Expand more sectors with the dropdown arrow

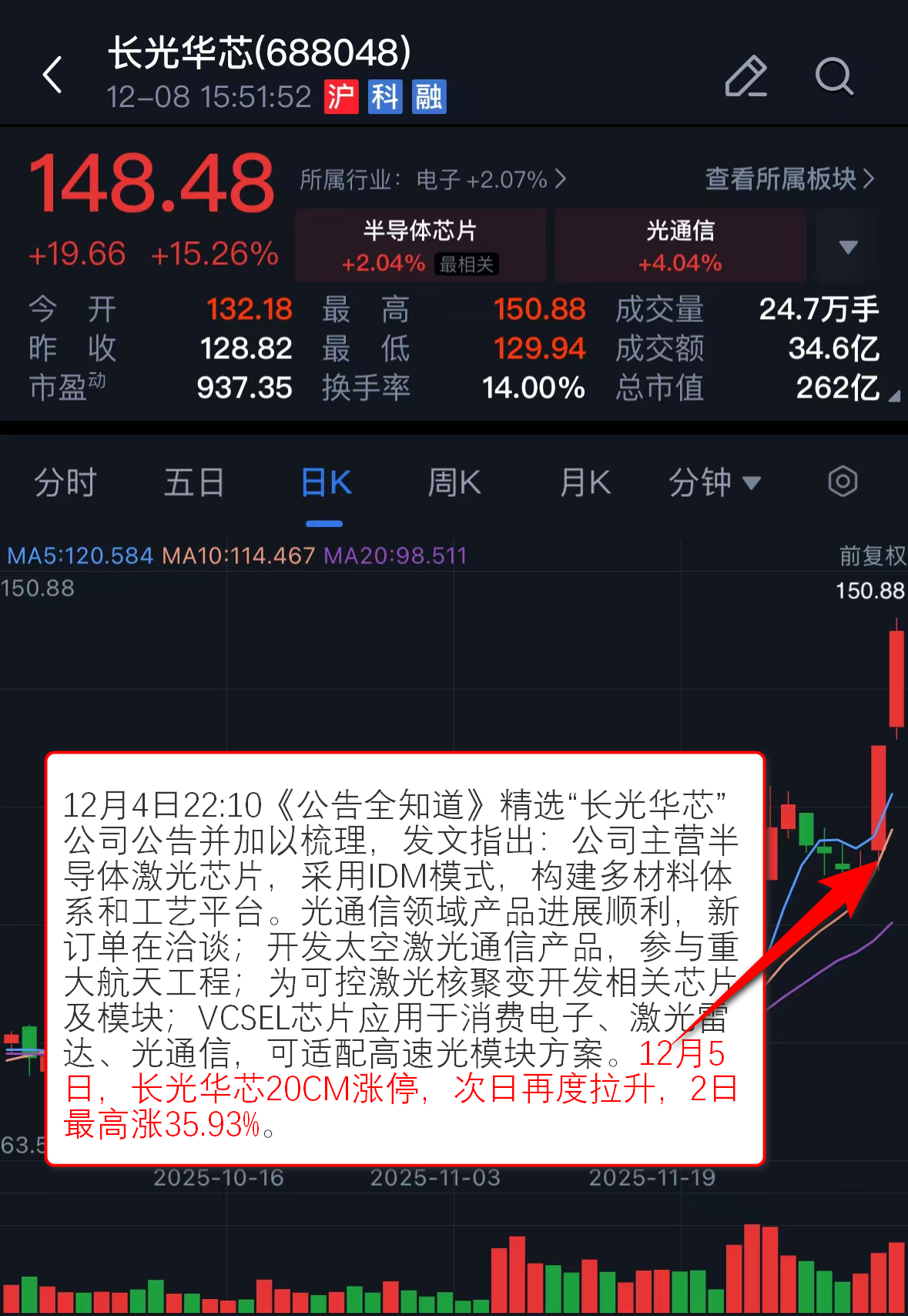point(848,247)
